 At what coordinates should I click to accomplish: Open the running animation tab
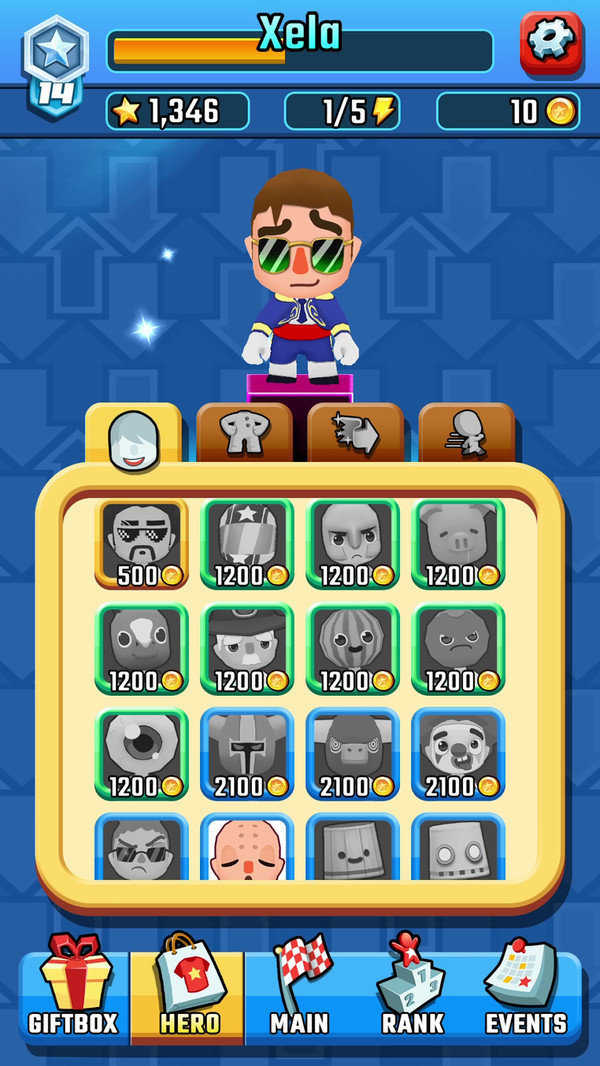pos(467,436)
